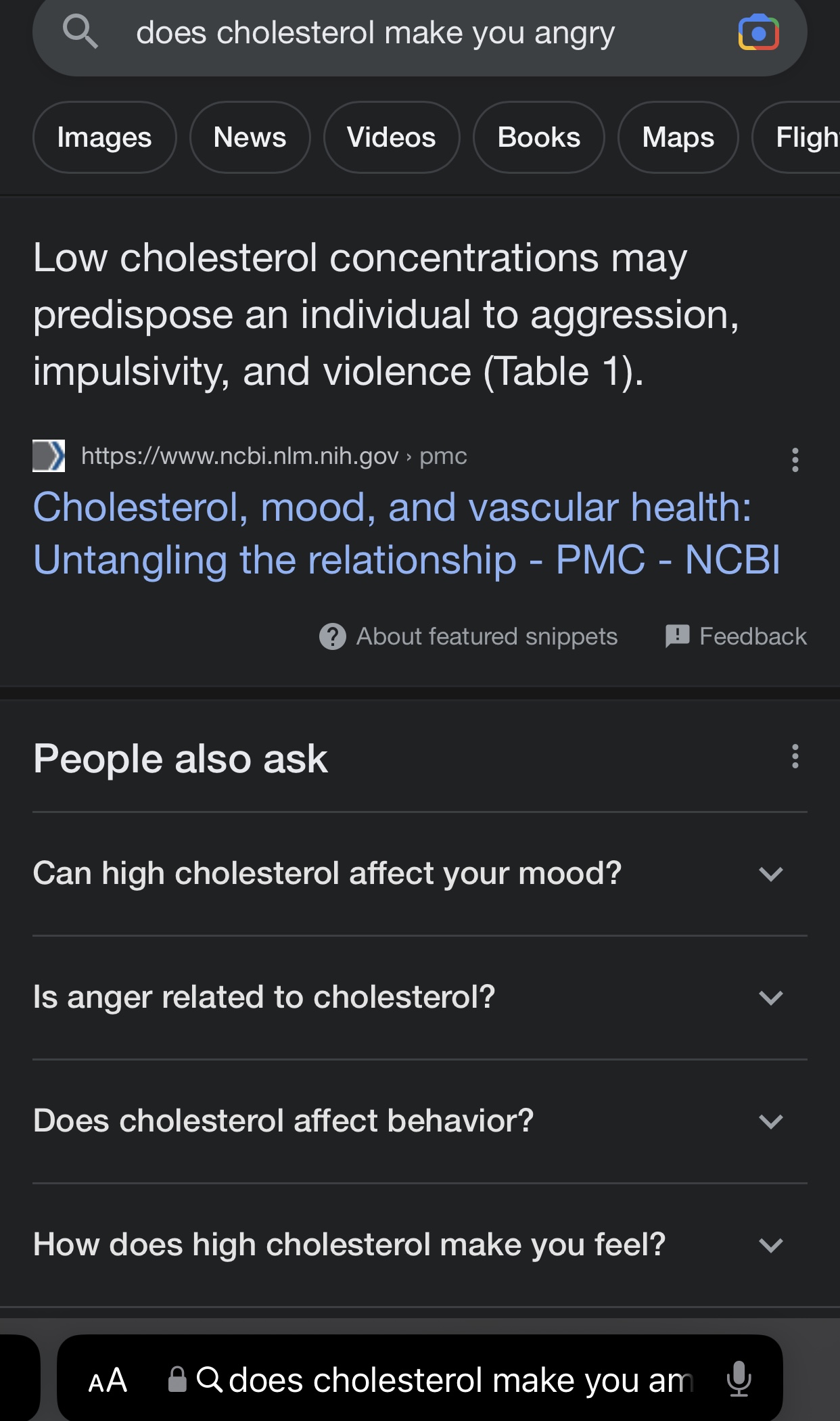Switch to the Images filter
This screenshot has height=1421, width=840.
pyautogui.click(x=105, y=137)
